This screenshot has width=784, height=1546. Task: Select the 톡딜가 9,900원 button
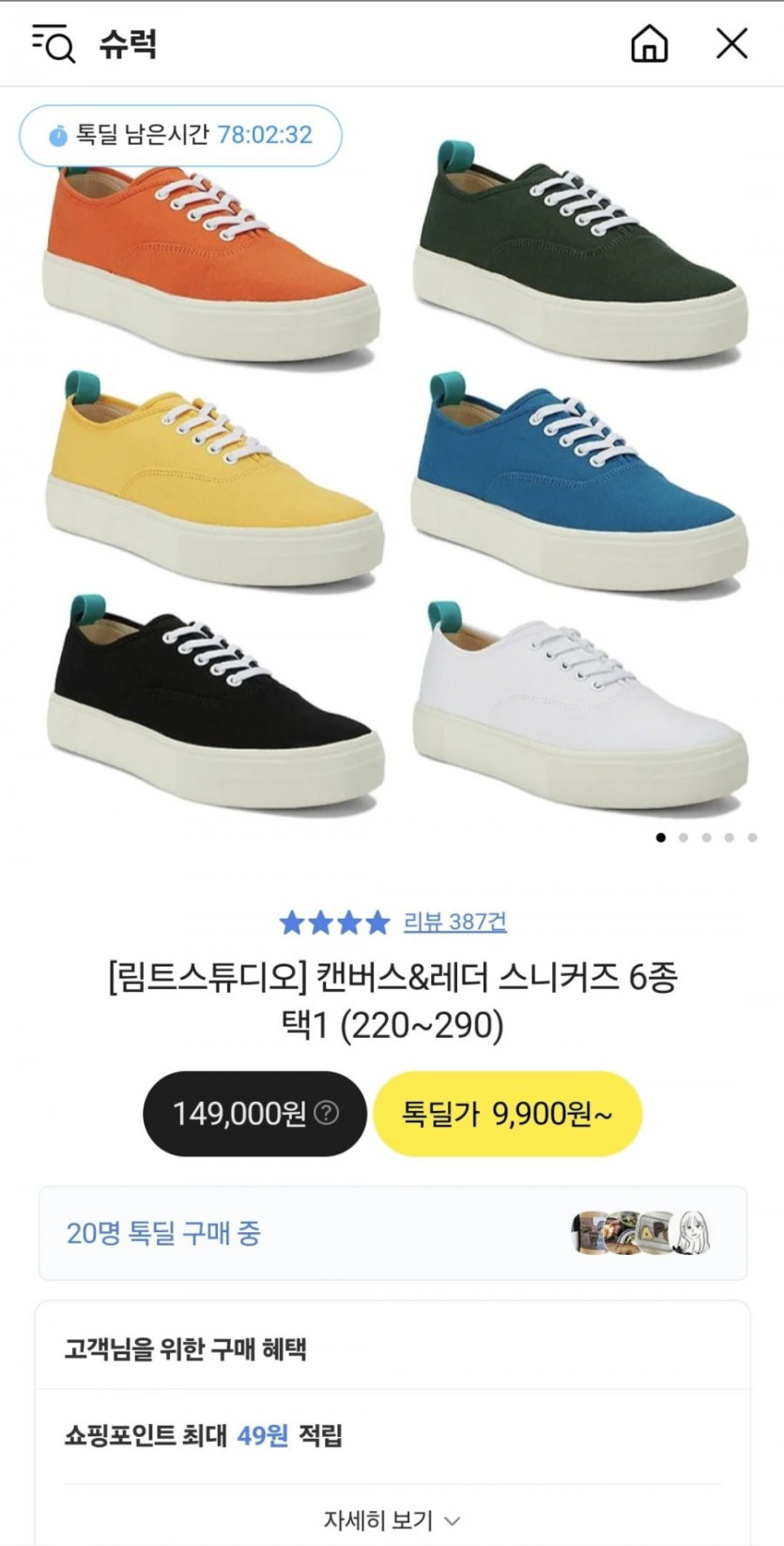[507, 1114]
